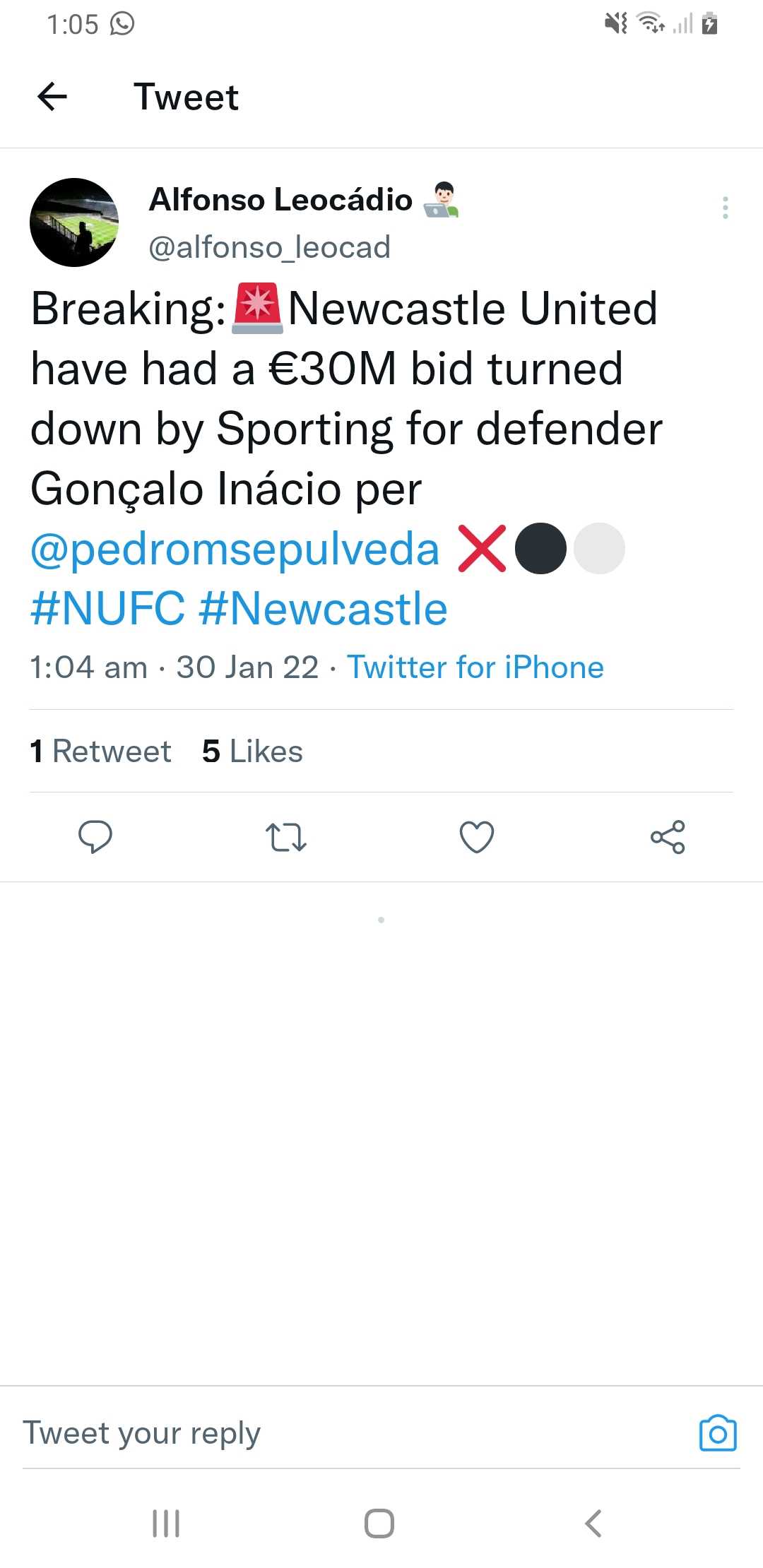Like the tweet with the heart
Screen dimensions: 763x1568
click(x=477, y=837)
